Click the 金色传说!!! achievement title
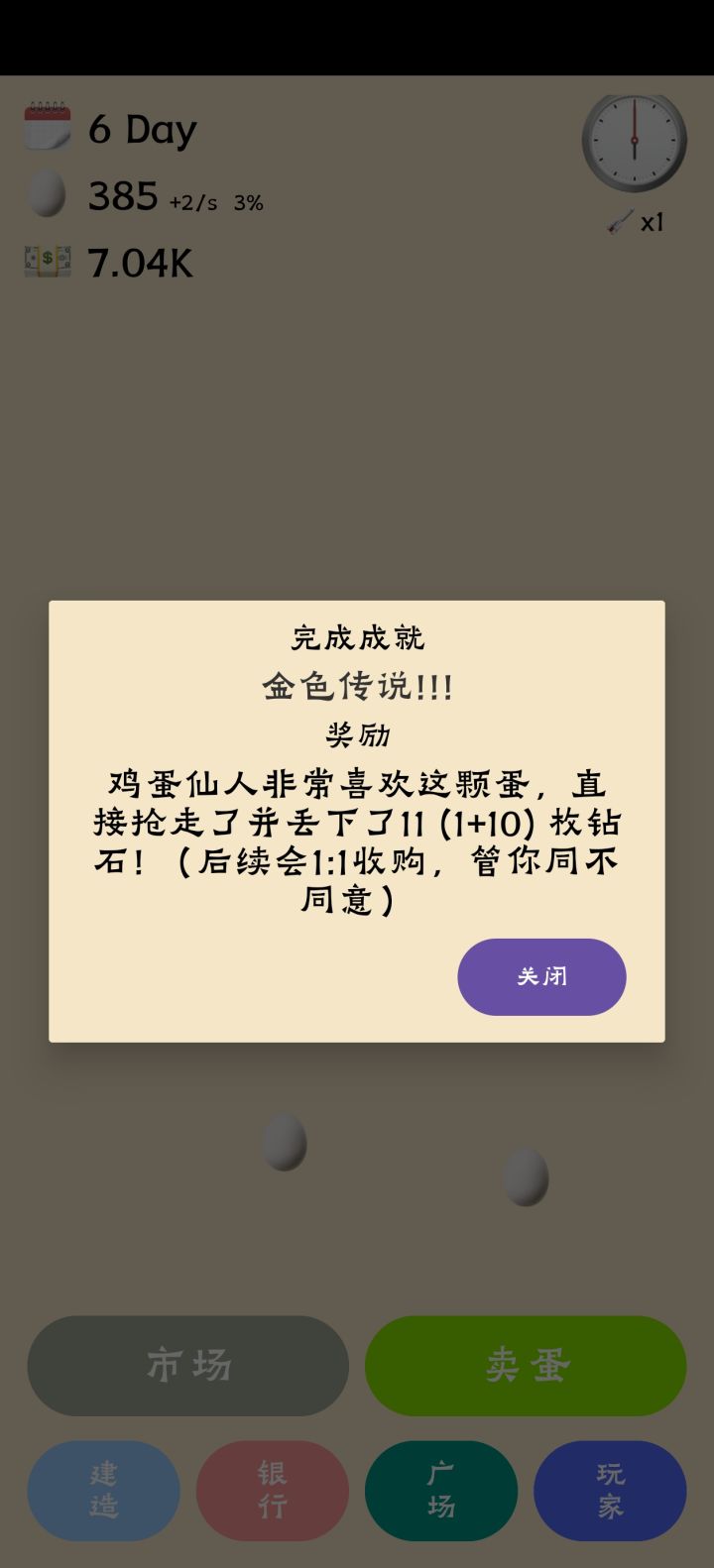714x1568 pixels. point(357,688)
